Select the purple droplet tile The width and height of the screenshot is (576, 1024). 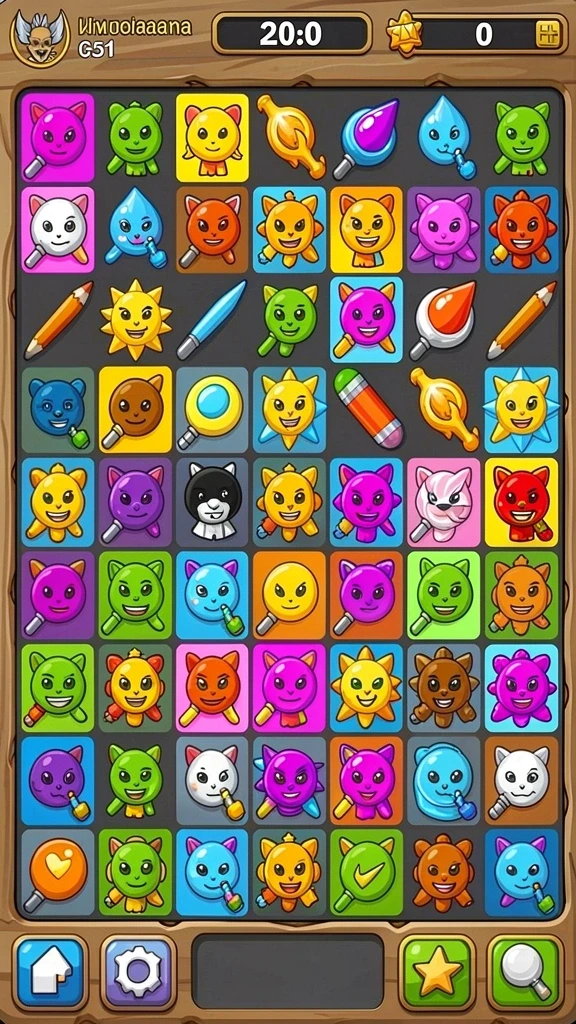click(366, 136)
